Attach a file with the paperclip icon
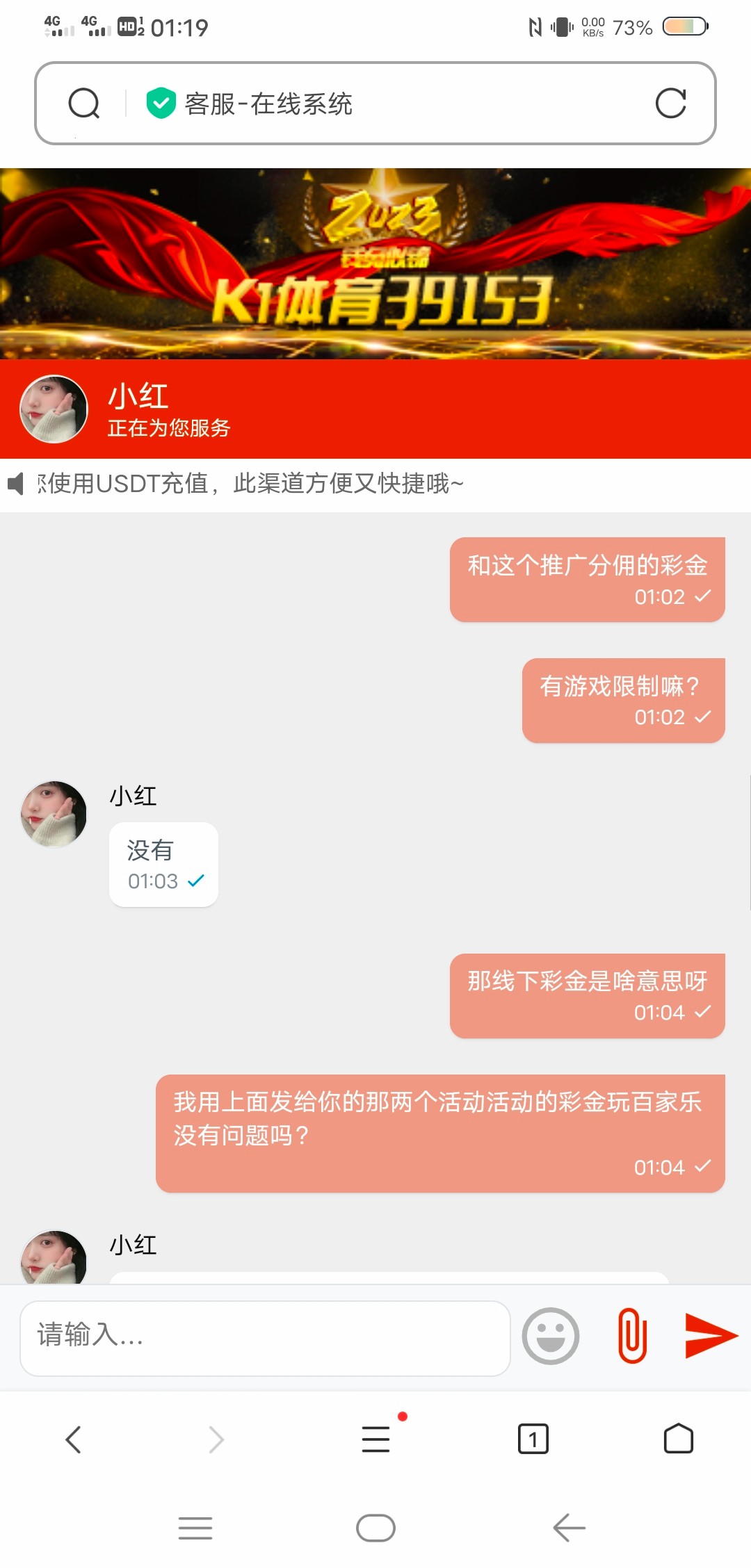 pos(632,1336)
